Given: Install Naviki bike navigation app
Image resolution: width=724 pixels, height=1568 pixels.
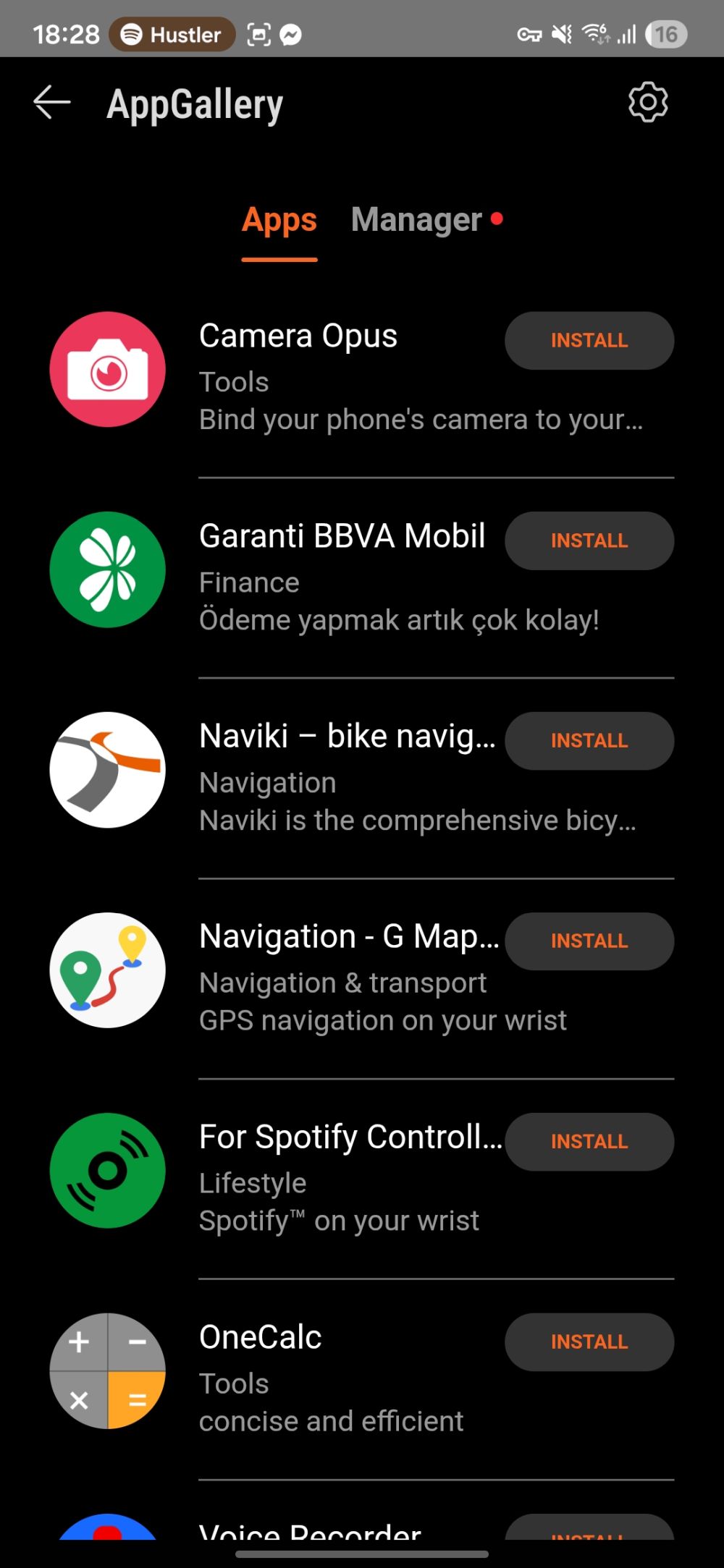Looking at the screenshot, I should point(589,741).
